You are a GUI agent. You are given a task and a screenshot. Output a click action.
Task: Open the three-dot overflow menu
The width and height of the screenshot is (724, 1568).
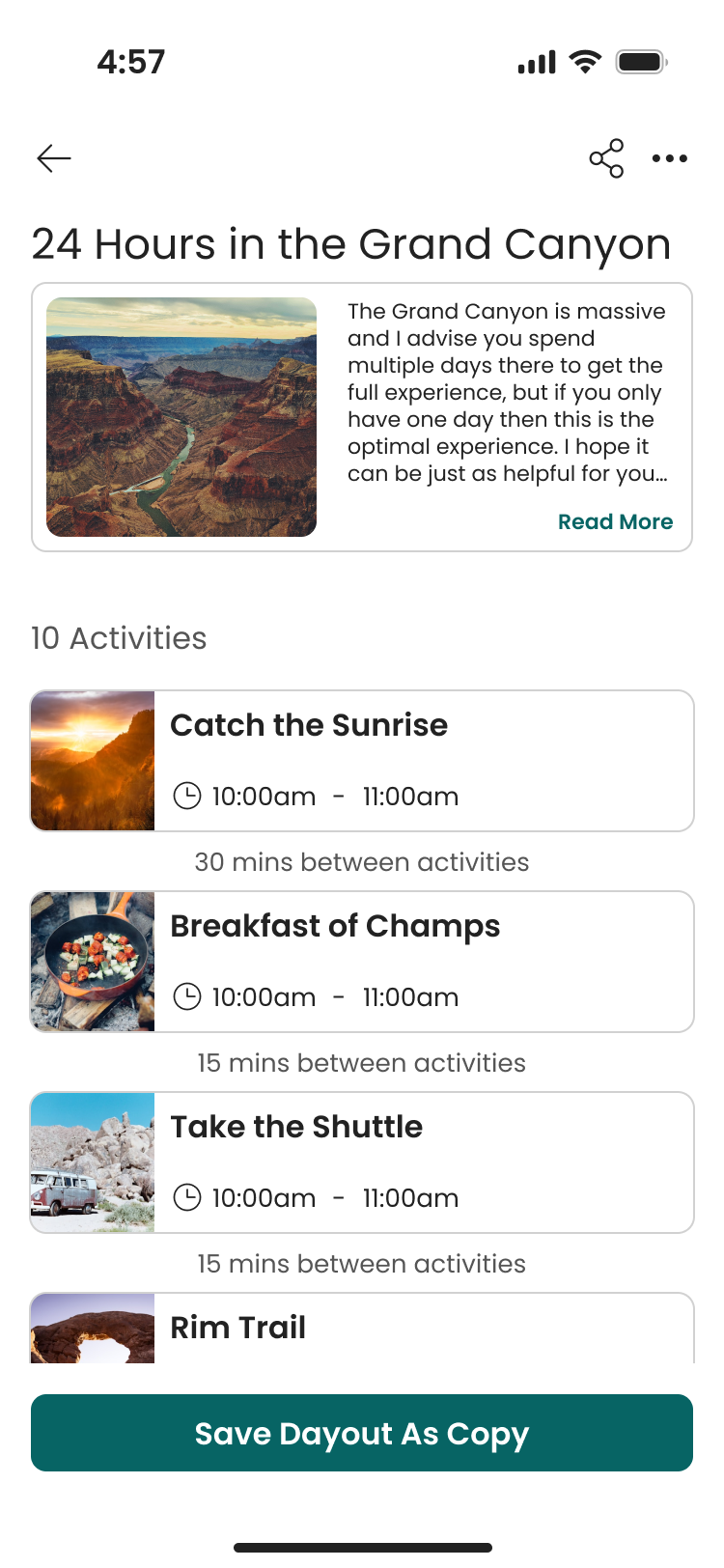(670, 158)
